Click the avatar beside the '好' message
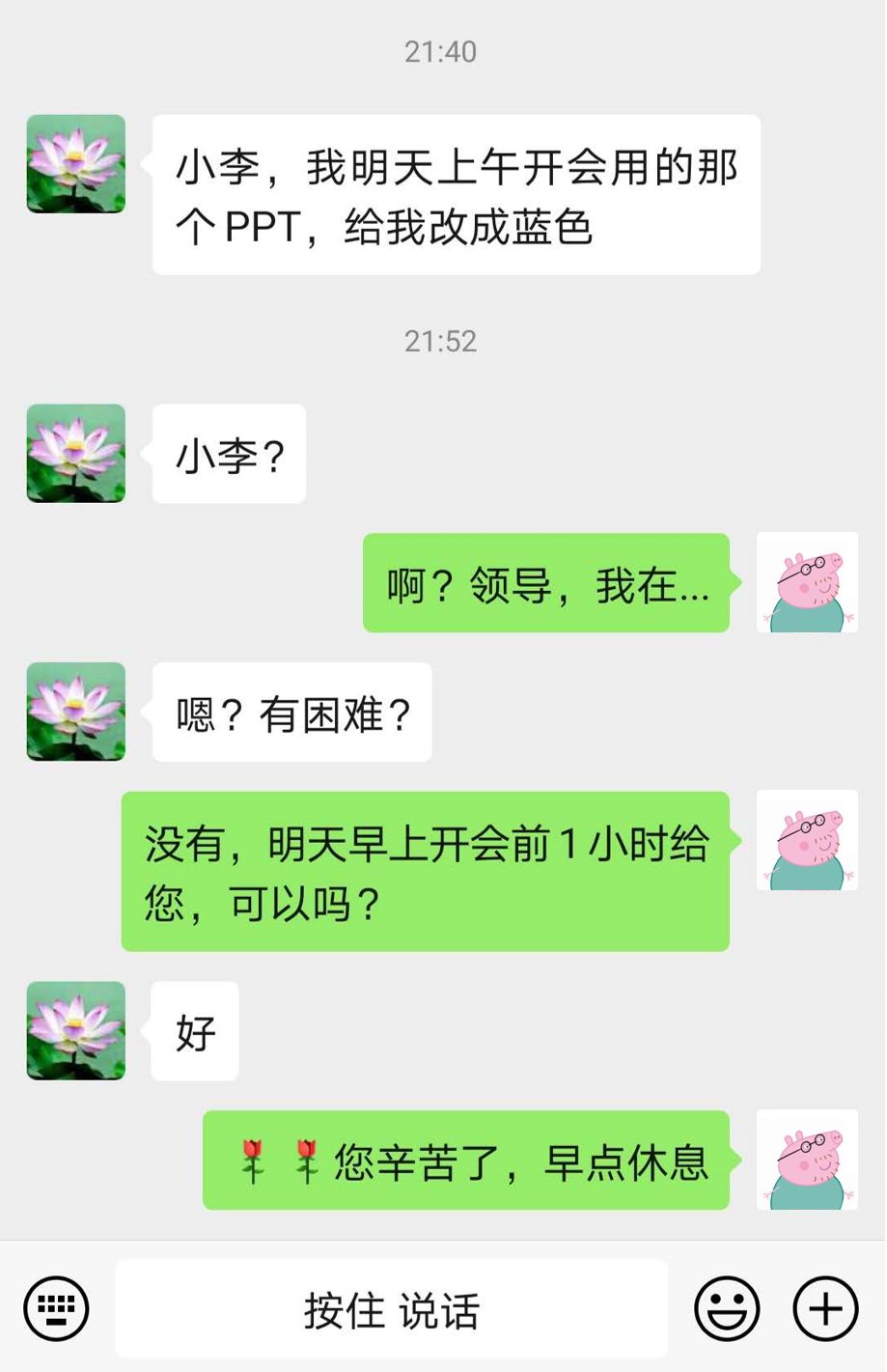 coord(74,1030)
